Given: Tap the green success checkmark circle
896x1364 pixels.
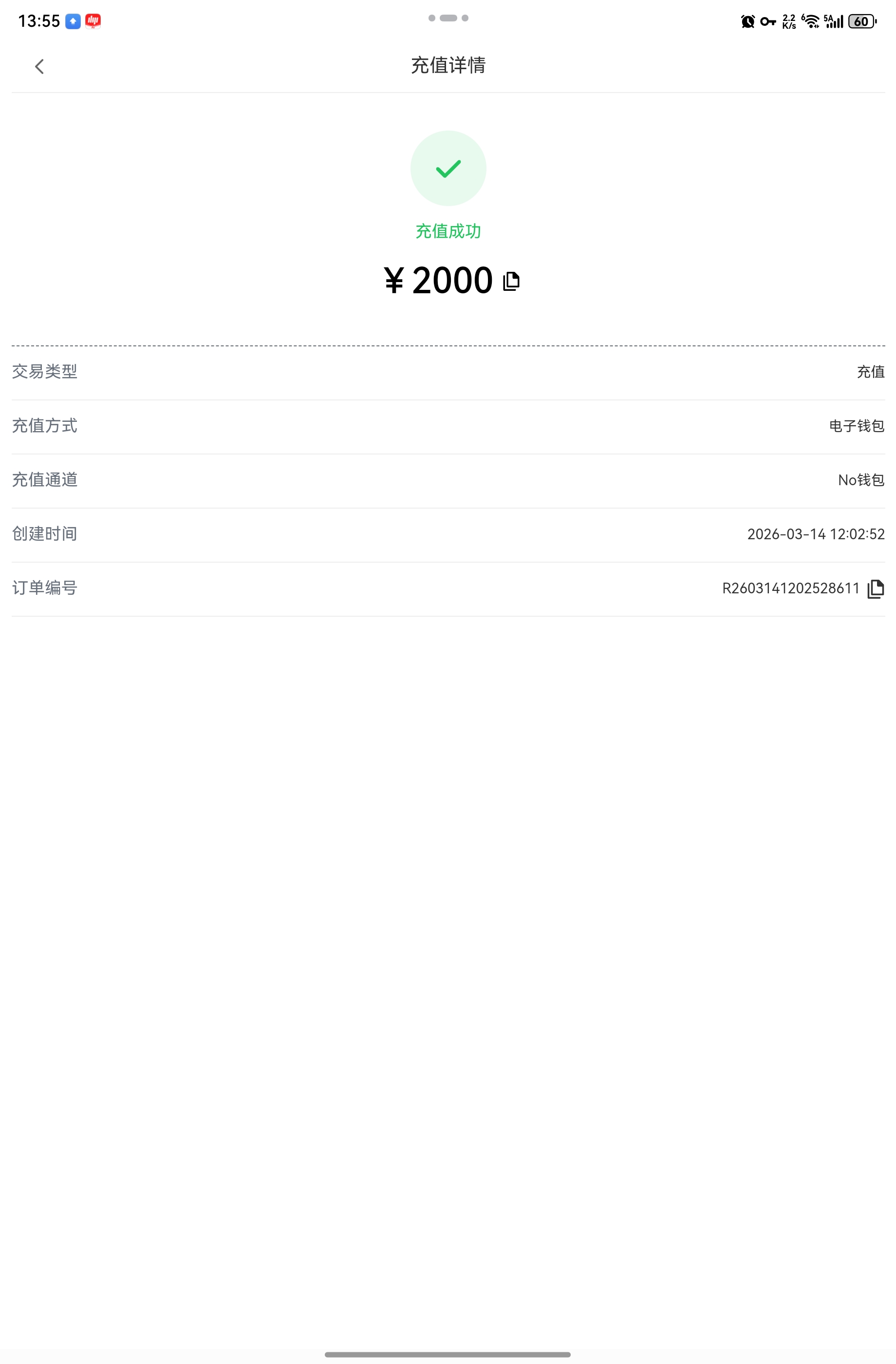Looking at the screenshot, I should [x=448, y=168].
